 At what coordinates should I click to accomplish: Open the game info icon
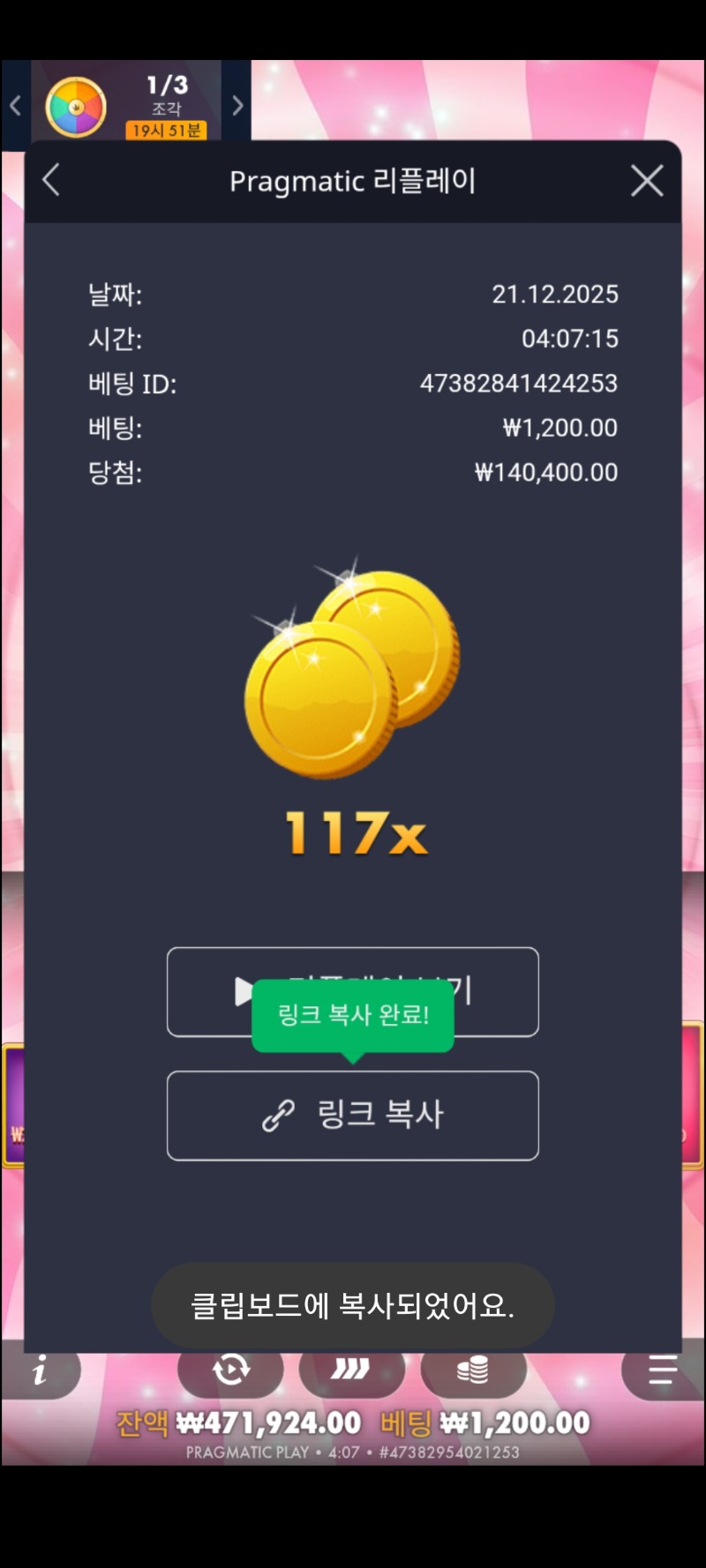pos(41,1371)
